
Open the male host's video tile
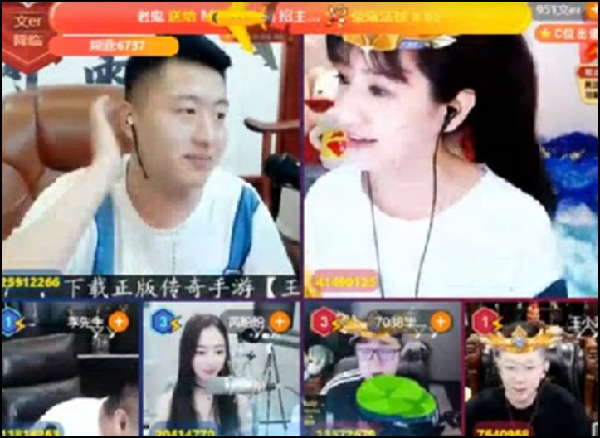pyautogui.click(x=150, y=160)
